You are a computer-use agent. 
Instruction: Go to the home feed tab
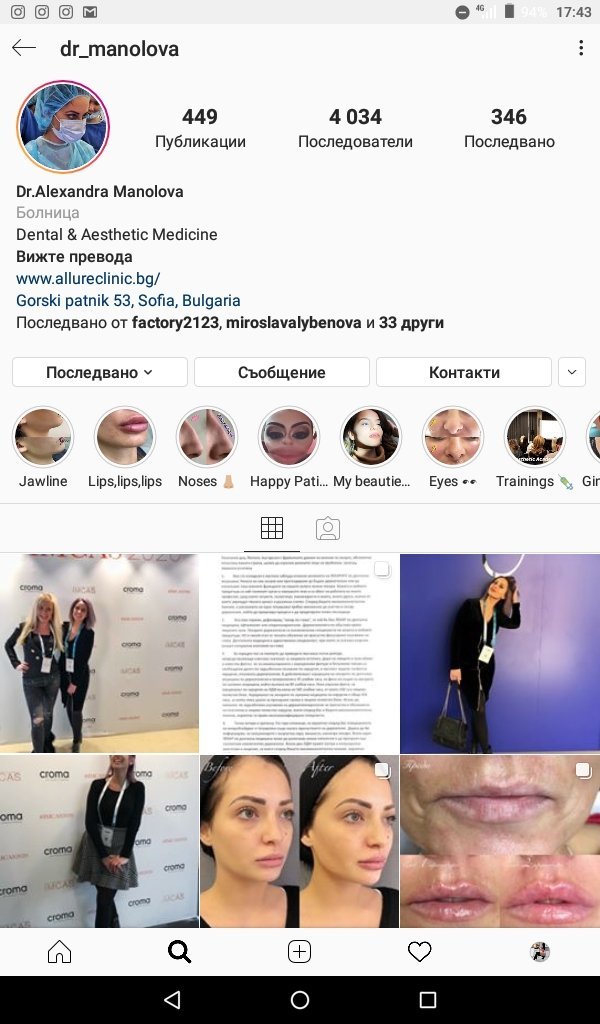point(60,951)
